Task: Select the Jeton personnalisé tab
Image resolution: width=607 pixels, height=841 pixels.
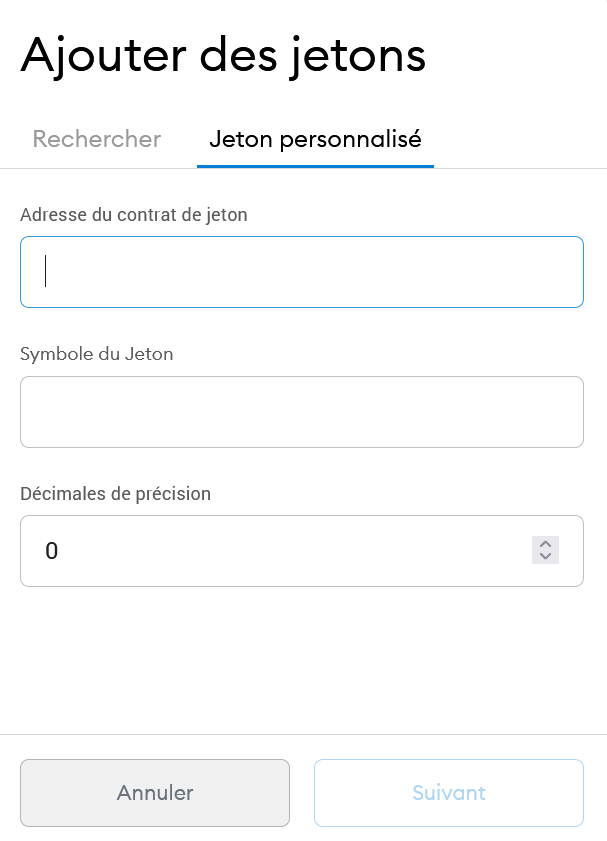Action: 315,139
